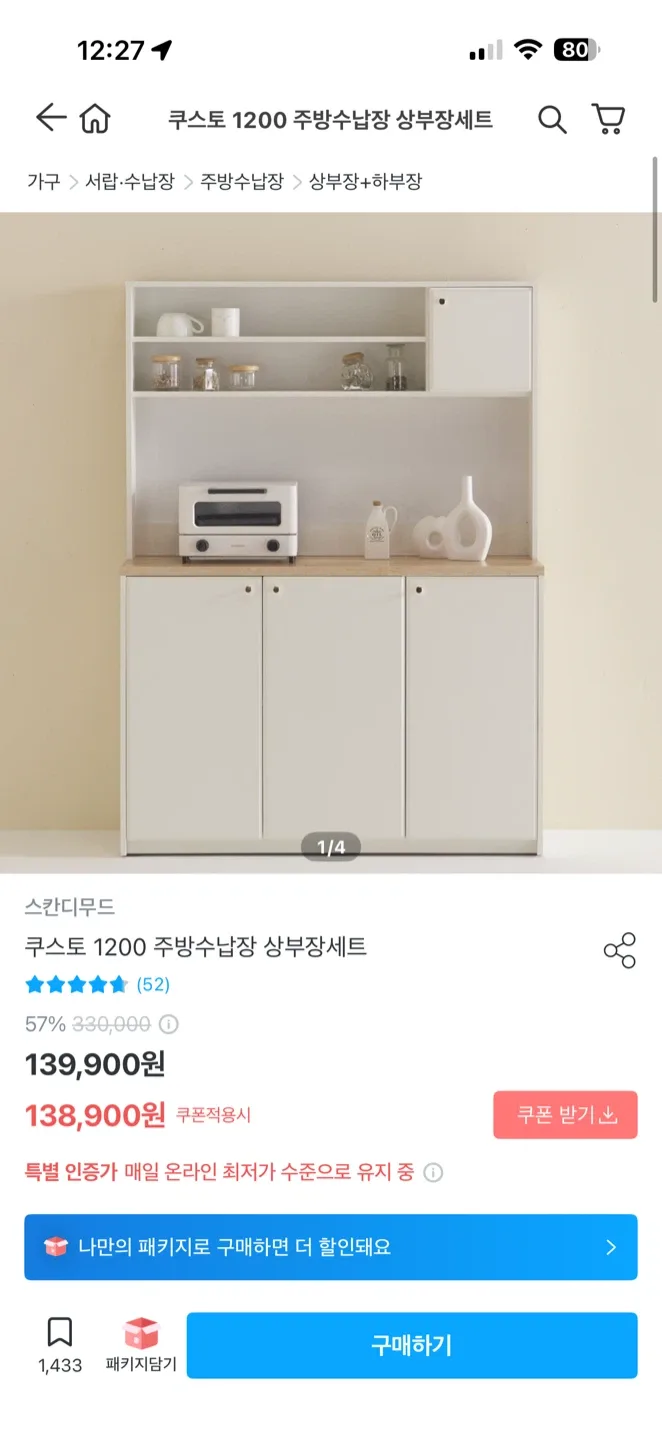Select the 상부장+하부장 breadcrumb
This screenshot has width=662, height=1440.
click(365, 182)
